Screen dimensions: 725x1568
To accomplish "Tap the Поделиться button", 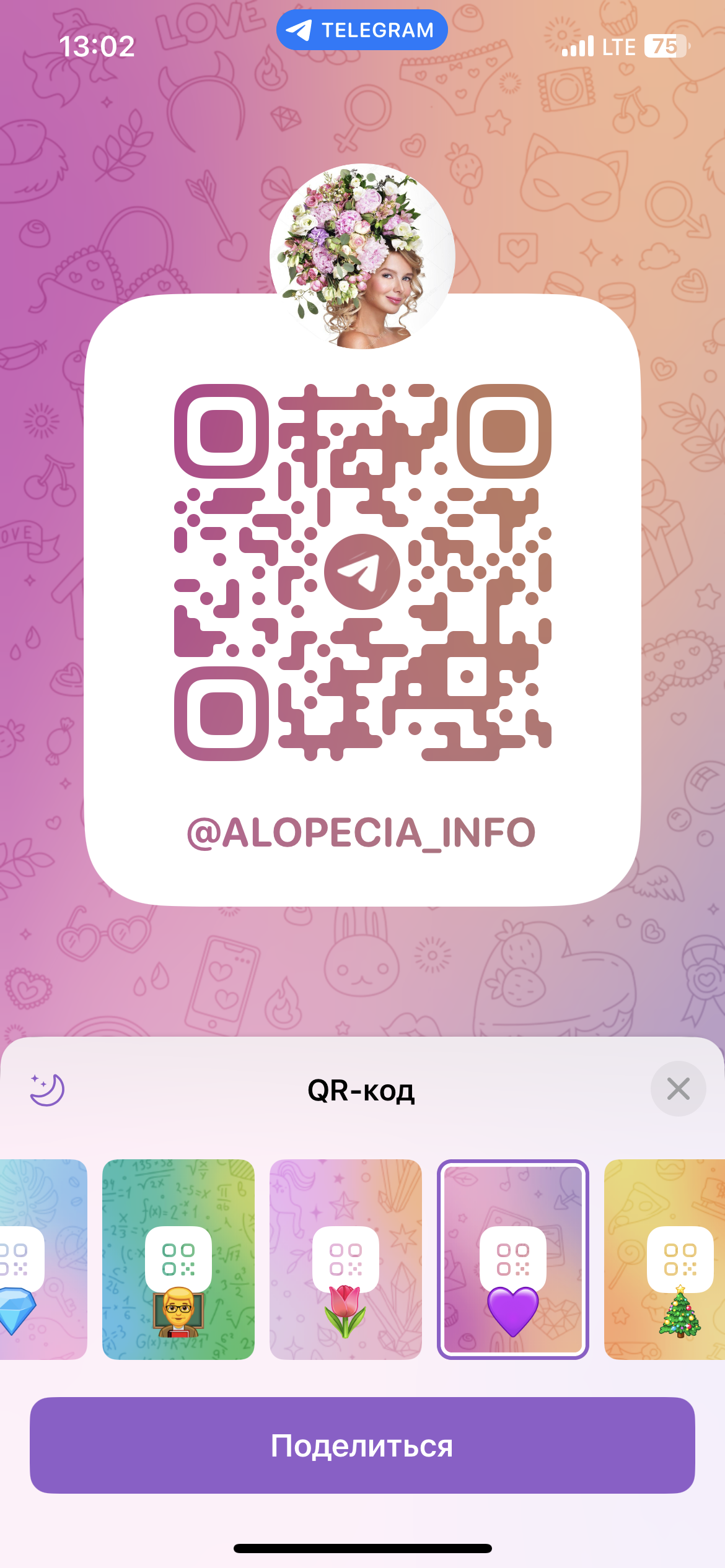I will click(x=362, y=1445).
